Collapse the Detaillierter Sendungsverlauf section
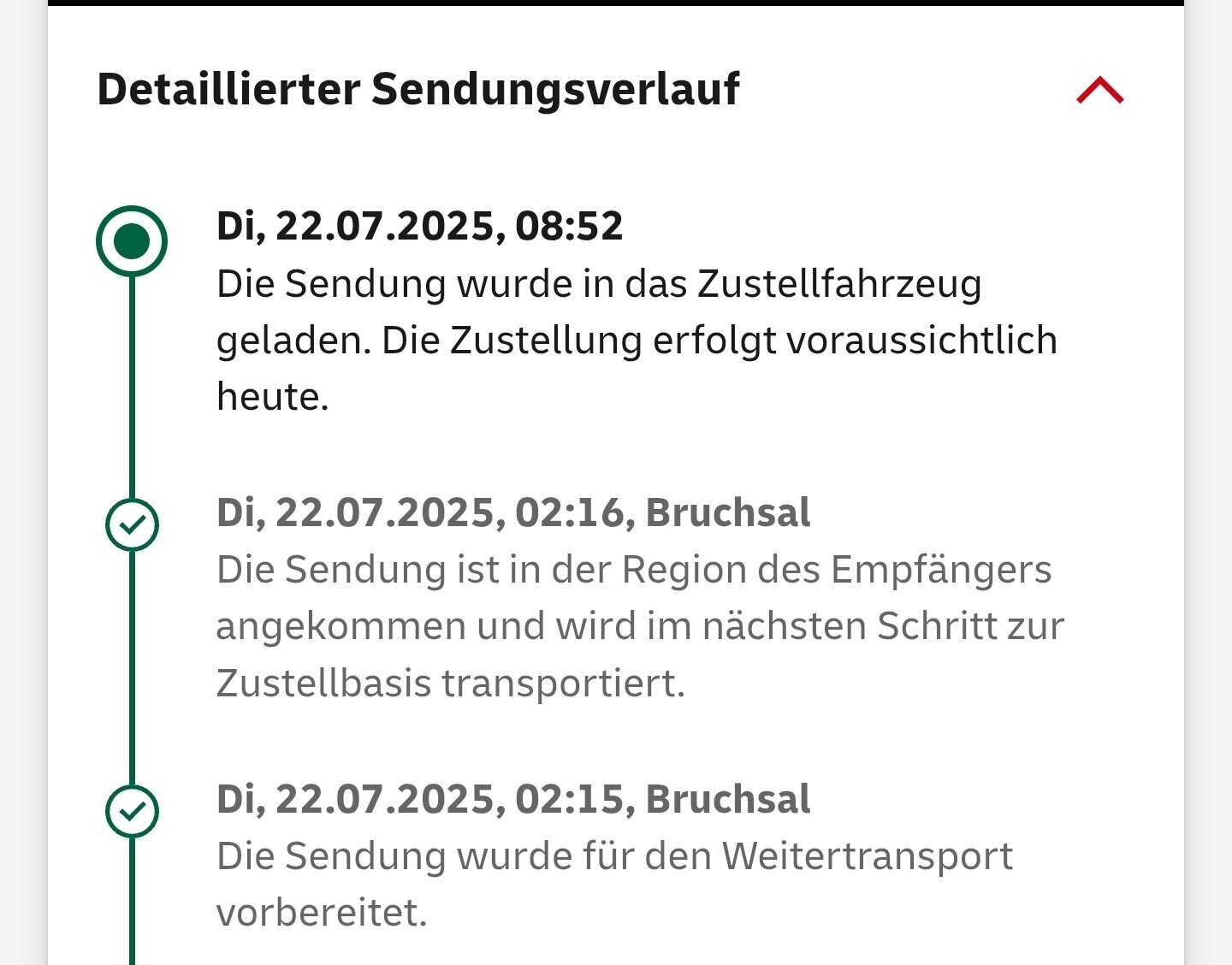Viewport: 1232px width, 965px height. (1099, 90)
